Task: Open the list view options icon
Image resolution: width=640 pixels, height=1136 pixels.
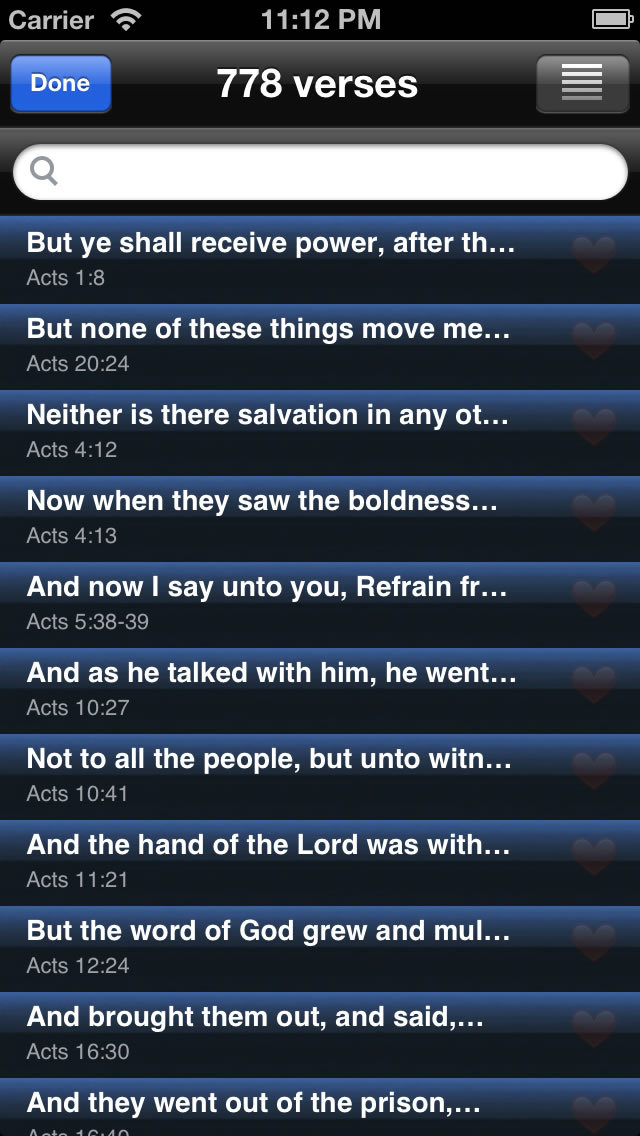Action: tap(582, 84)
